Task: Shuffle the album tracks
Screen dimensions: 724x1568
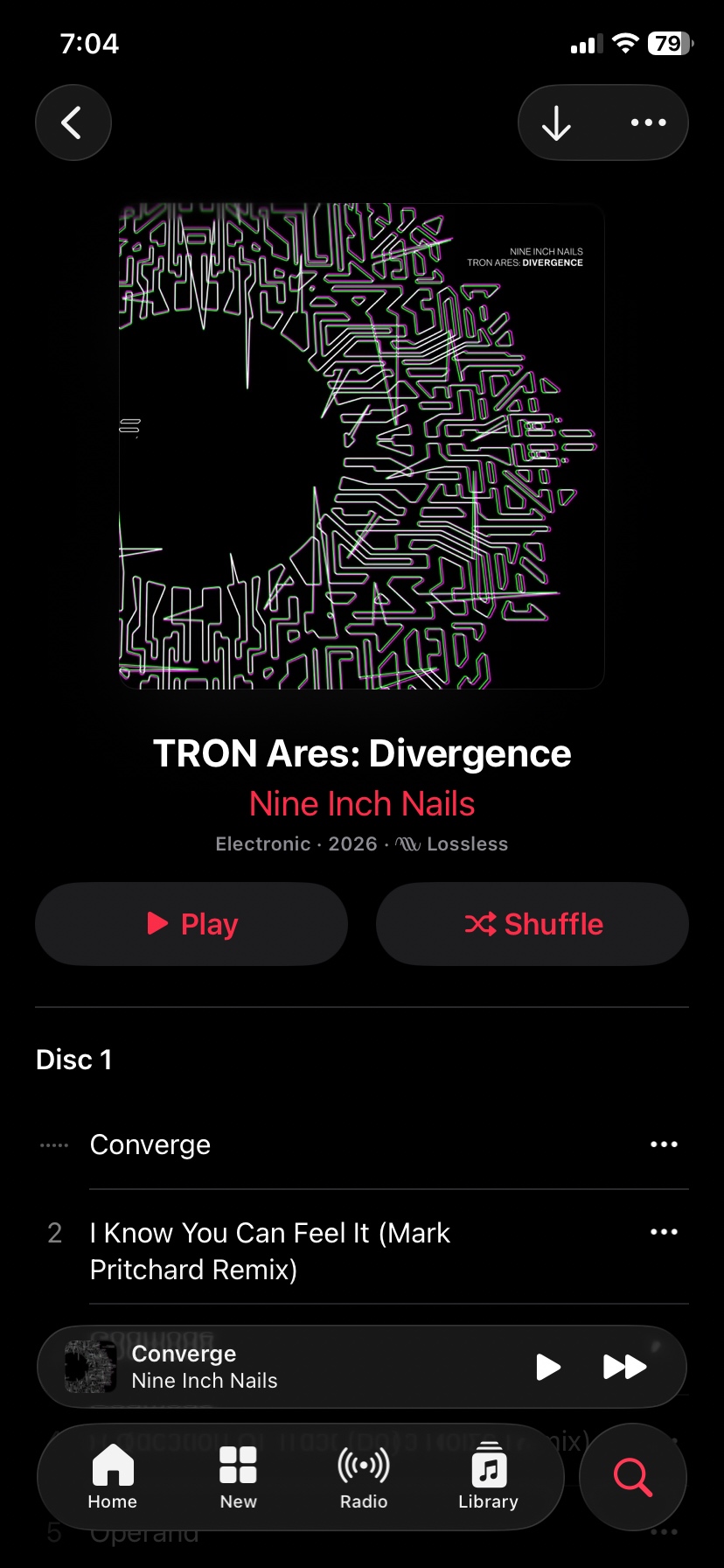Action: click(533, 924)
